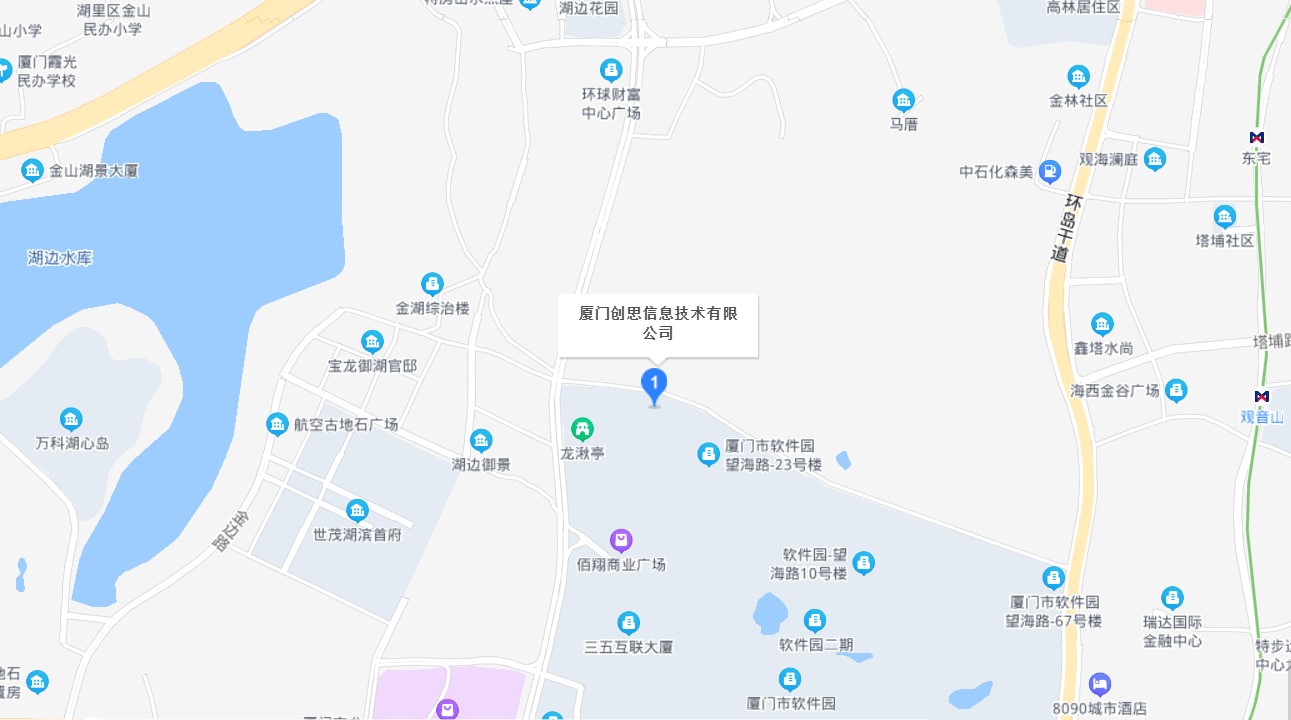This screenshot has height=720, width=1291.
Task: Select the 环球财富中心广场 building icon
Action: pos(611,70)
